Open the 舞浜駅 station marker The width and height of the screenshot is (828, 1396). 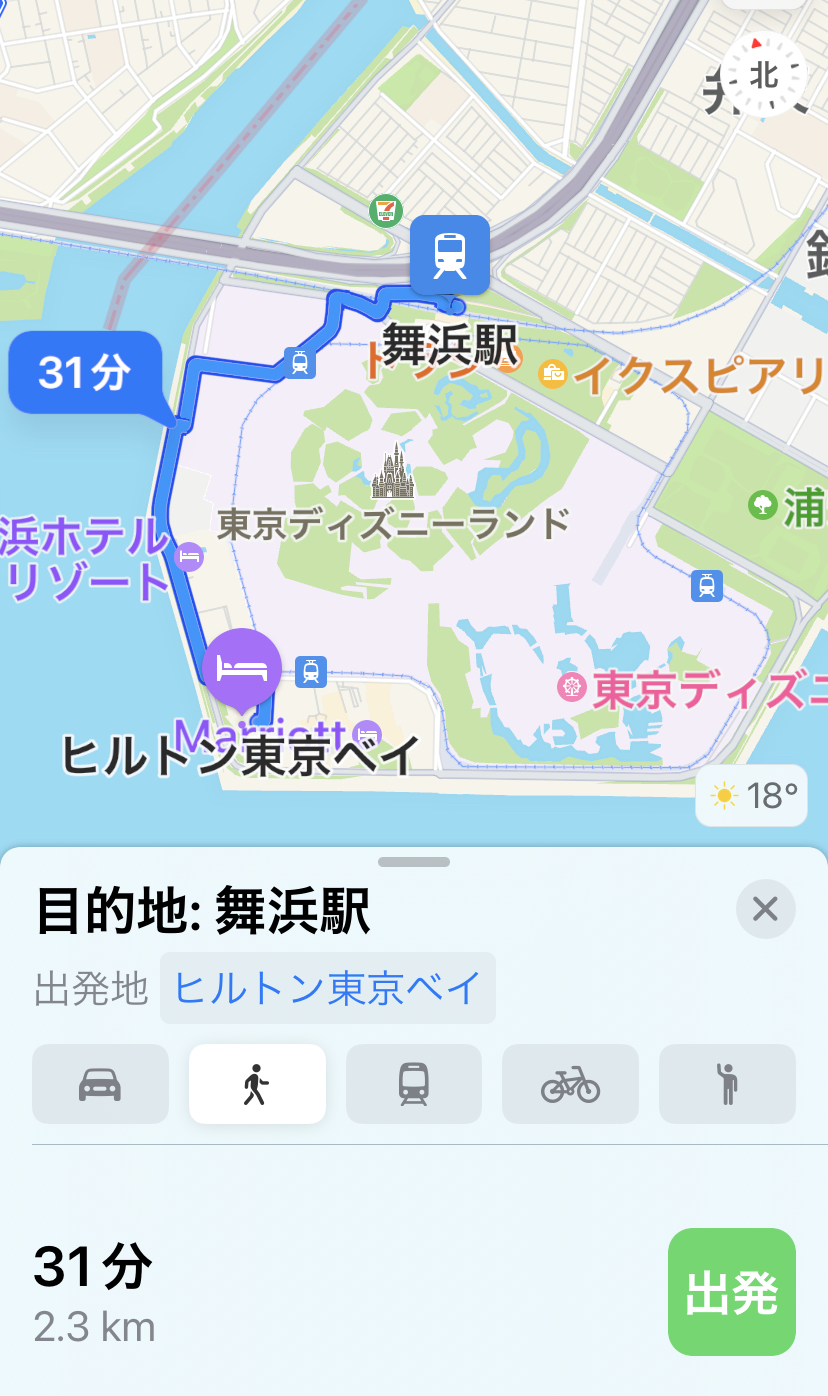coord(450,254)
